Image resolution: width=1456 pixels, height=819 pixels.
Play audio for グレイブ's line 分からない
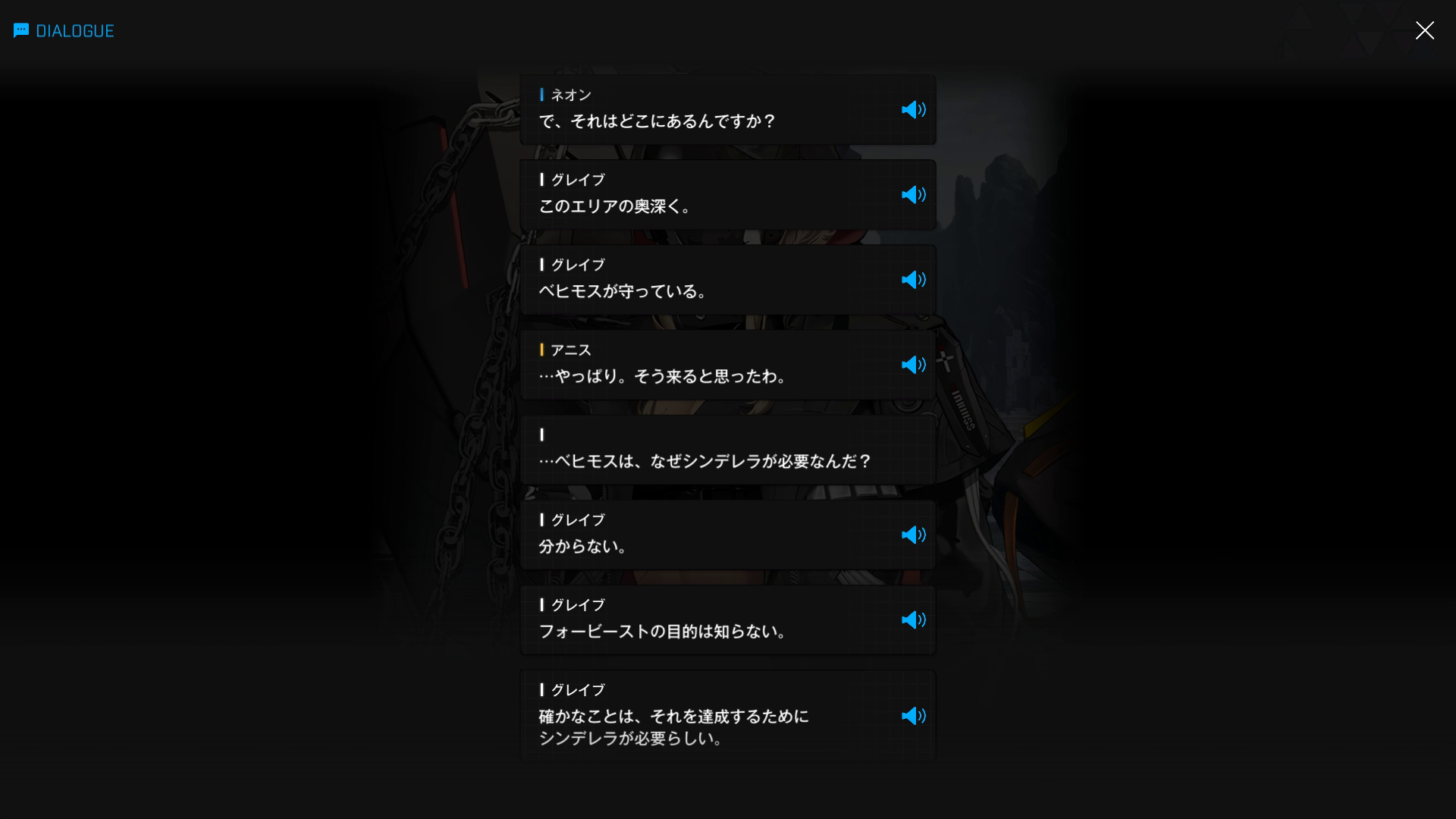click(913, 535)
